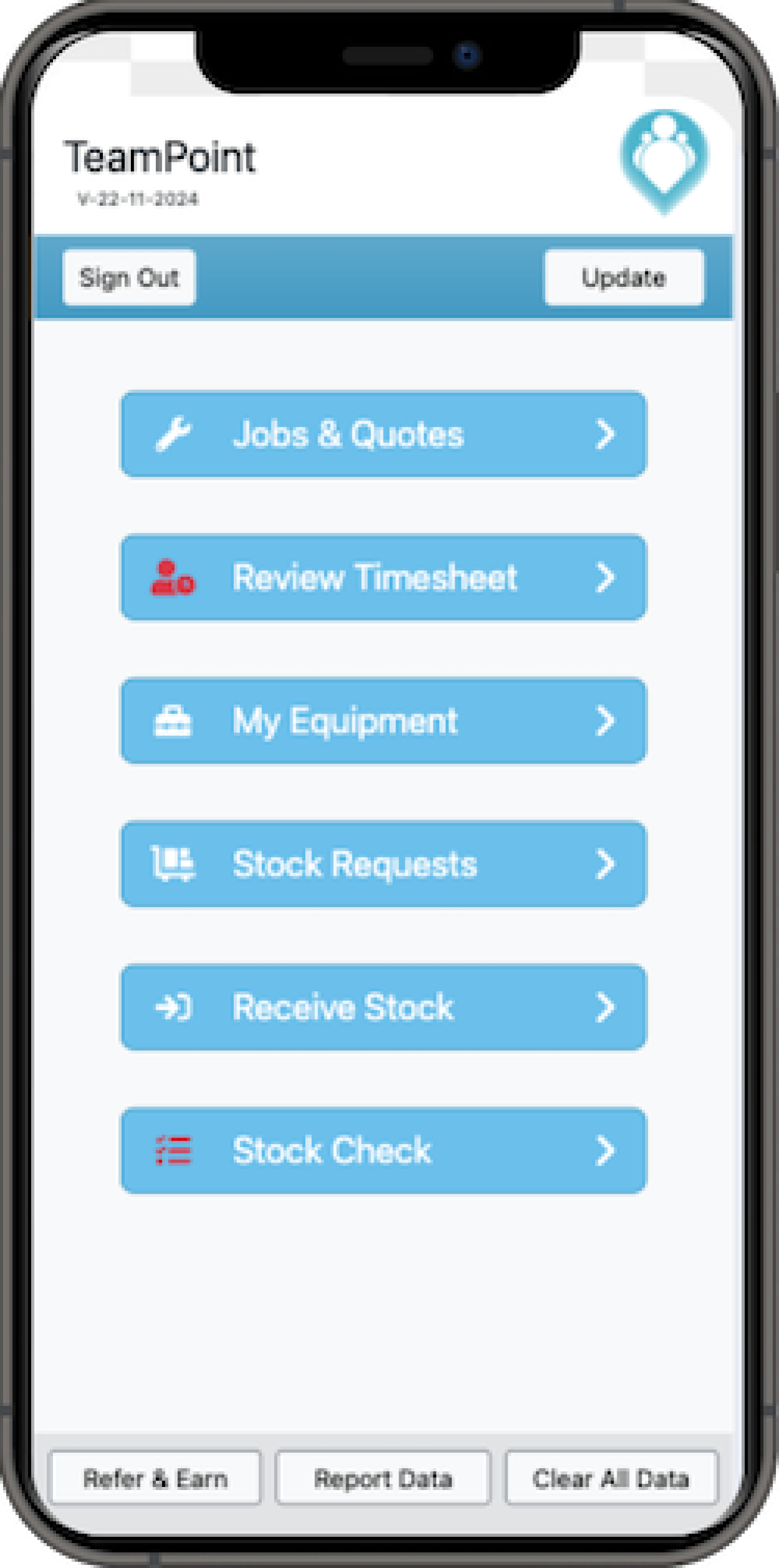Open Stock Requests
The image size is (779, 1568).
[x=383, y=863]
